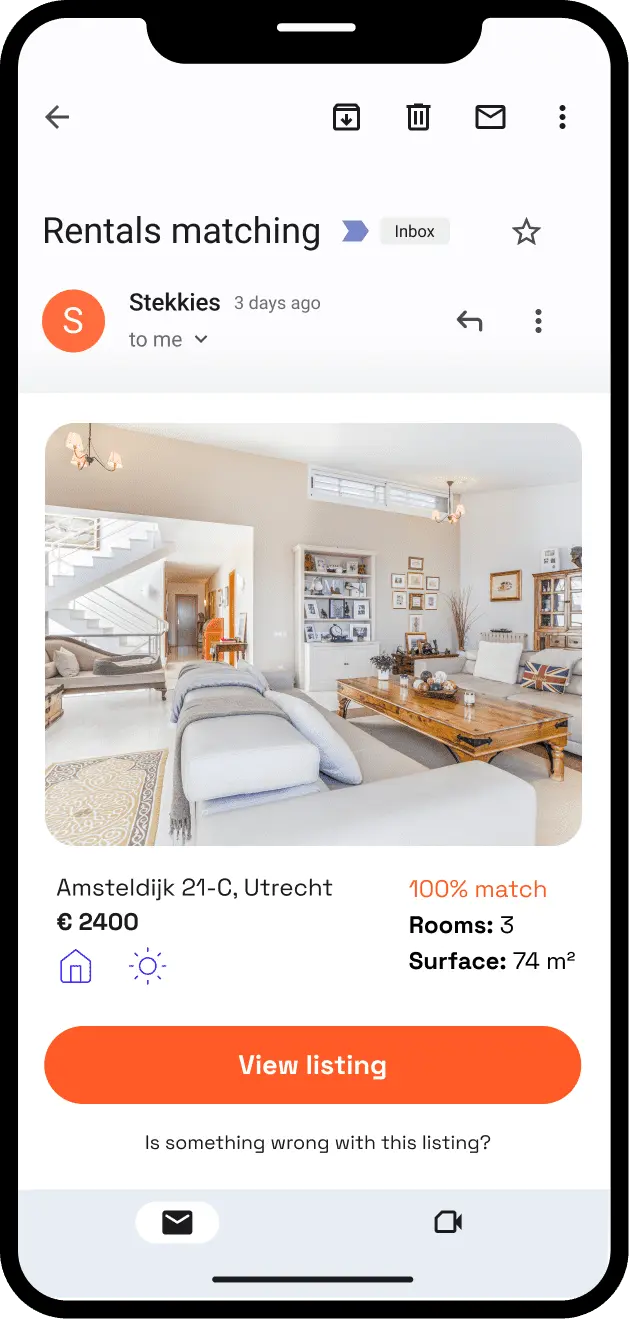Image resolution: width=629 pixels, height=1319 pixels.
Task: Delete the Rentals matching email
Action: (418, 118)
